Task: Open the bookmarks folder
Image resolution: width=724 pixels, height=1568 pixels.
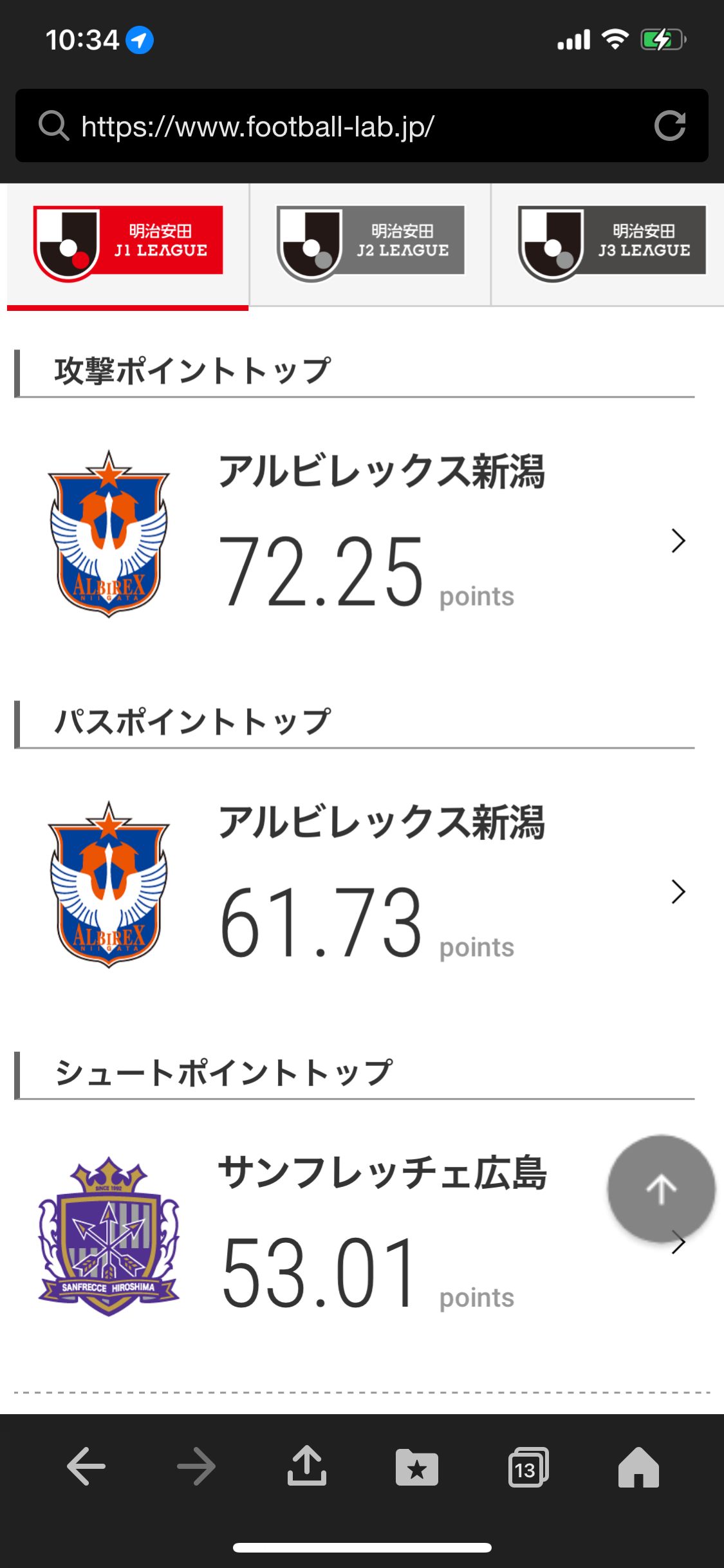Action: click(417, 1467)
